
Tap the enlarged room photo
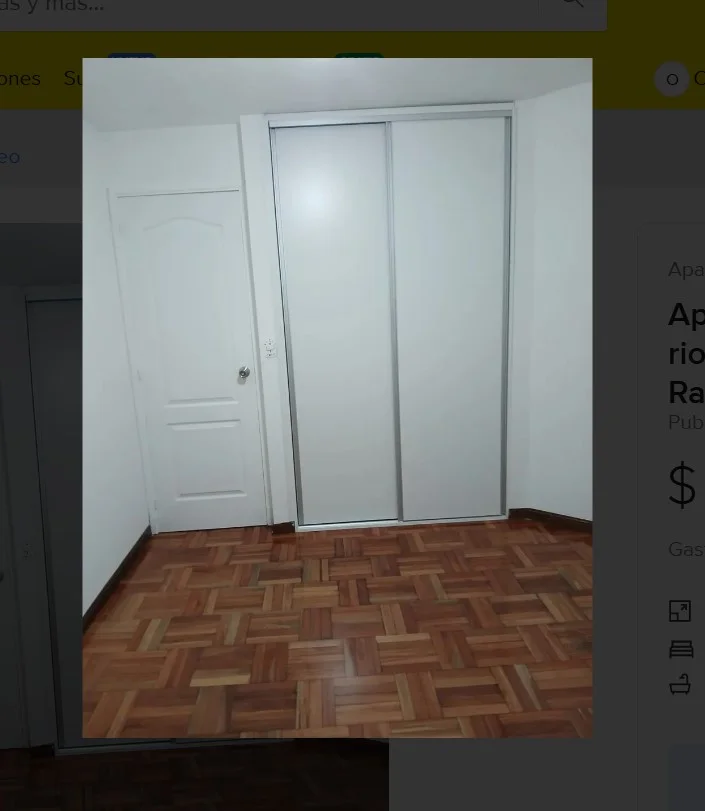click(x=337, y=398)
